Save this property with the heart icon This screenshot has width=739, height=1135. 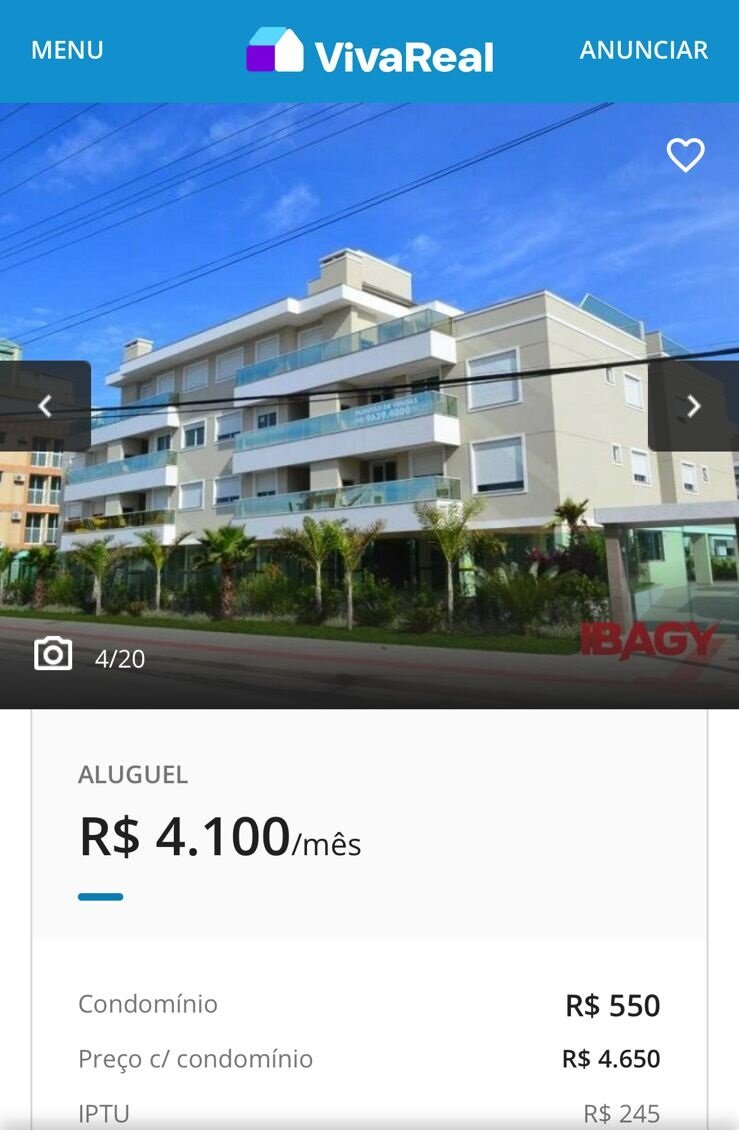[685, 155]
